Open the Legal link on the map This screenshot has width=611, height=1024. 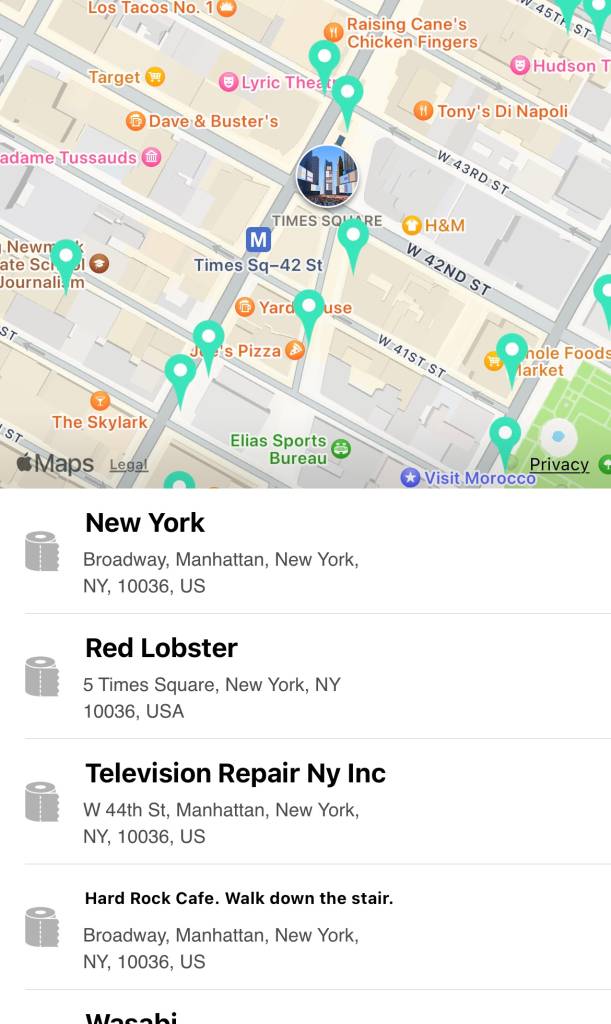(128, 465)
